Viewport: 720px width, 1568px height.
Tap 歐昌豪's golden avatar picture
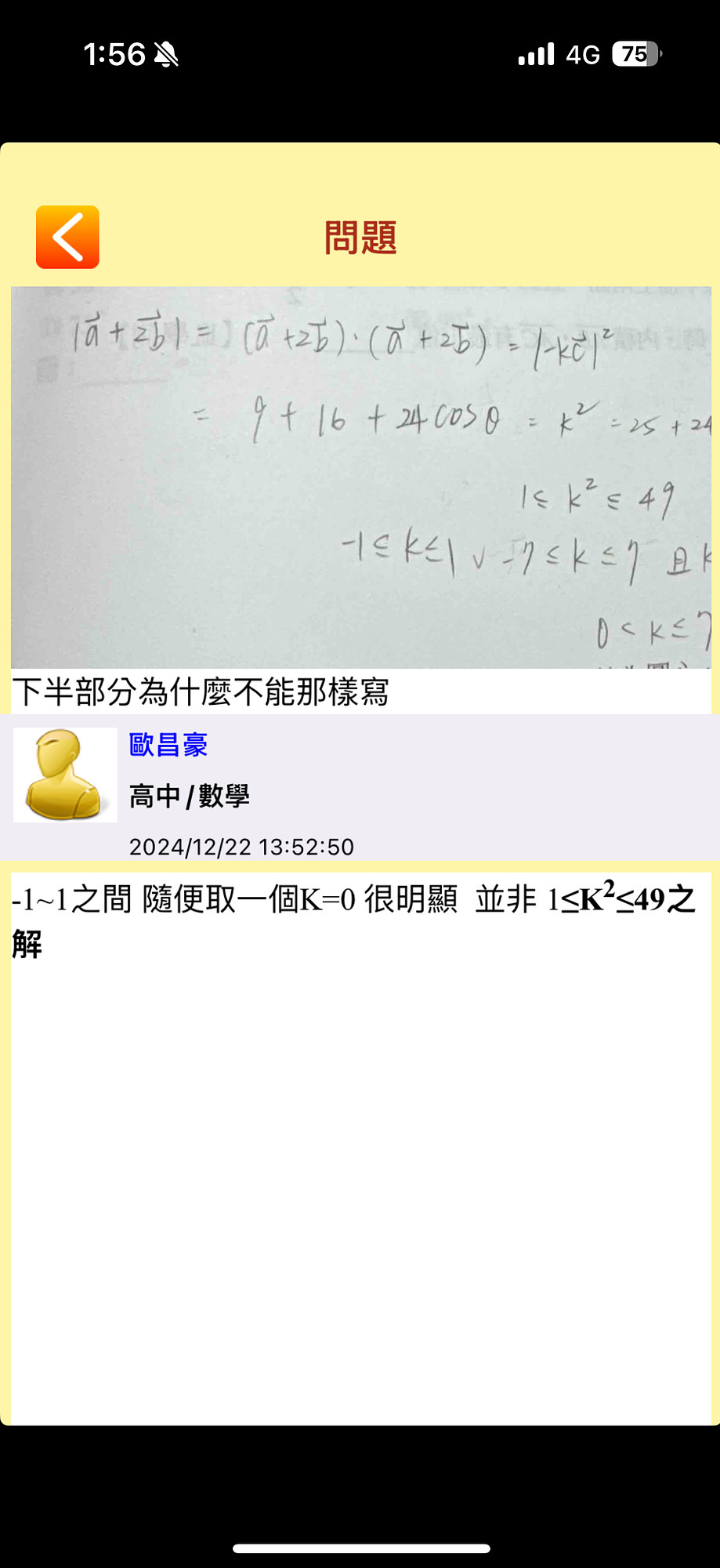(65, 775)
